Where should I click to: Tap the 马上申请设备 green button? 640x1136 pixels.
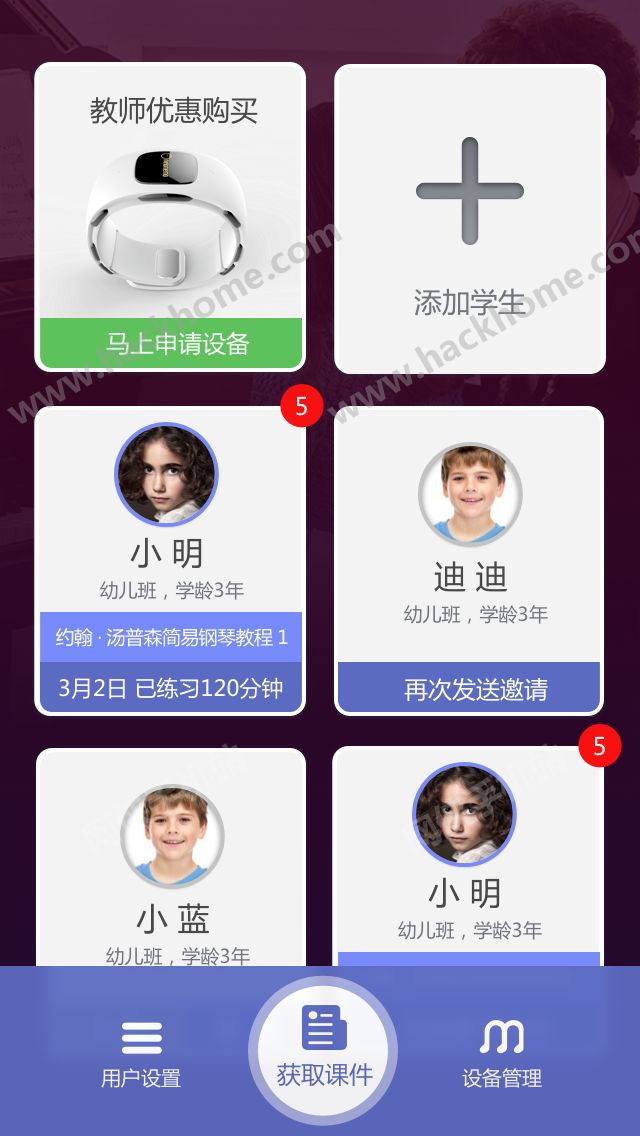(x=170, y=344)
